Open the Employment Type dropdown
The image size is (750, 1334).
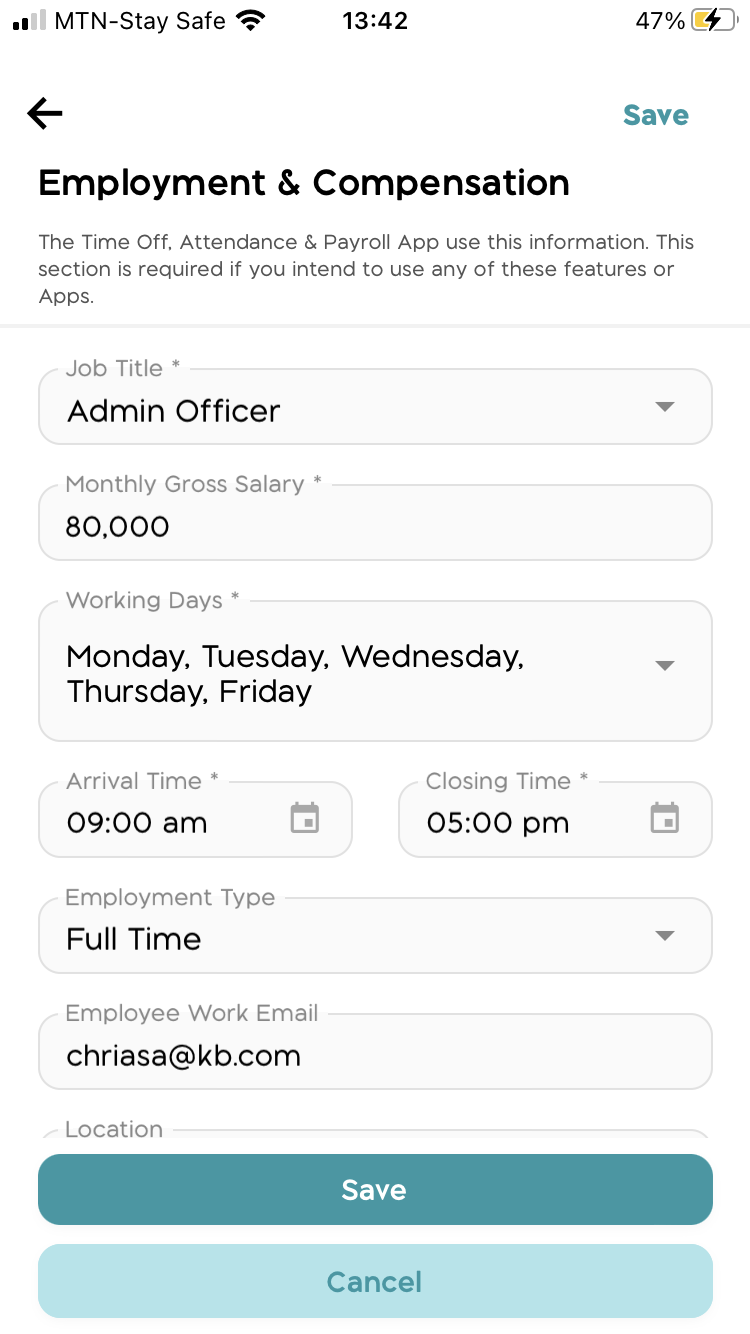click(300, 936)
